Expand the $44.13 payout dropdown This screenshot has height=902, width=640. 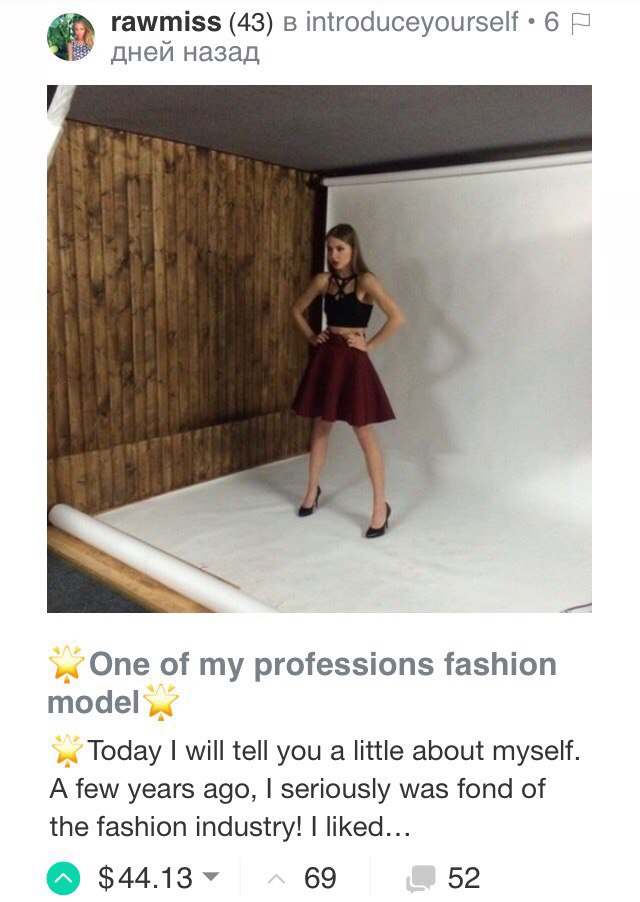point(210,877)
